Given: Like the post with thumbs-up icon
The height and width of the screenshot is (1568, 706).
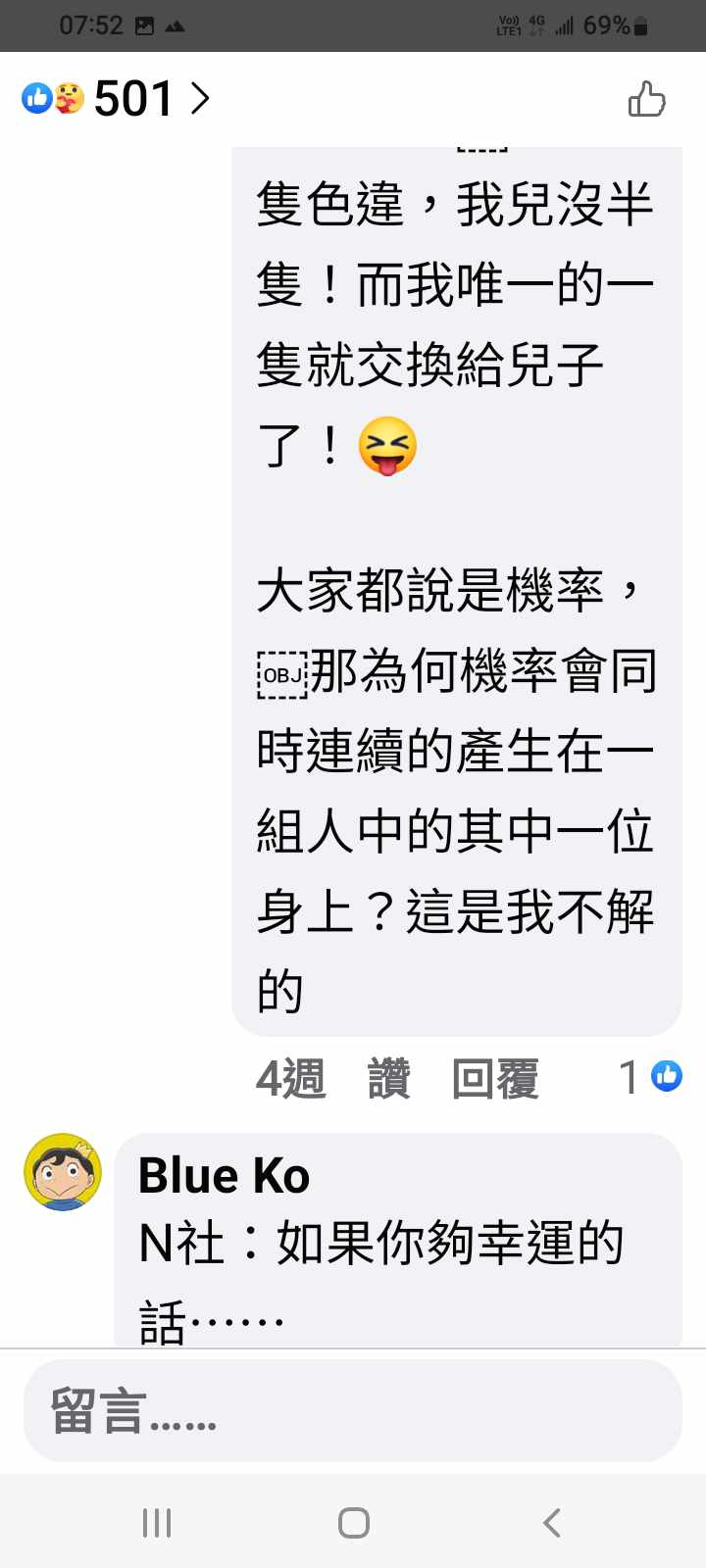Looking at the screenshot, I should point(646,99).
